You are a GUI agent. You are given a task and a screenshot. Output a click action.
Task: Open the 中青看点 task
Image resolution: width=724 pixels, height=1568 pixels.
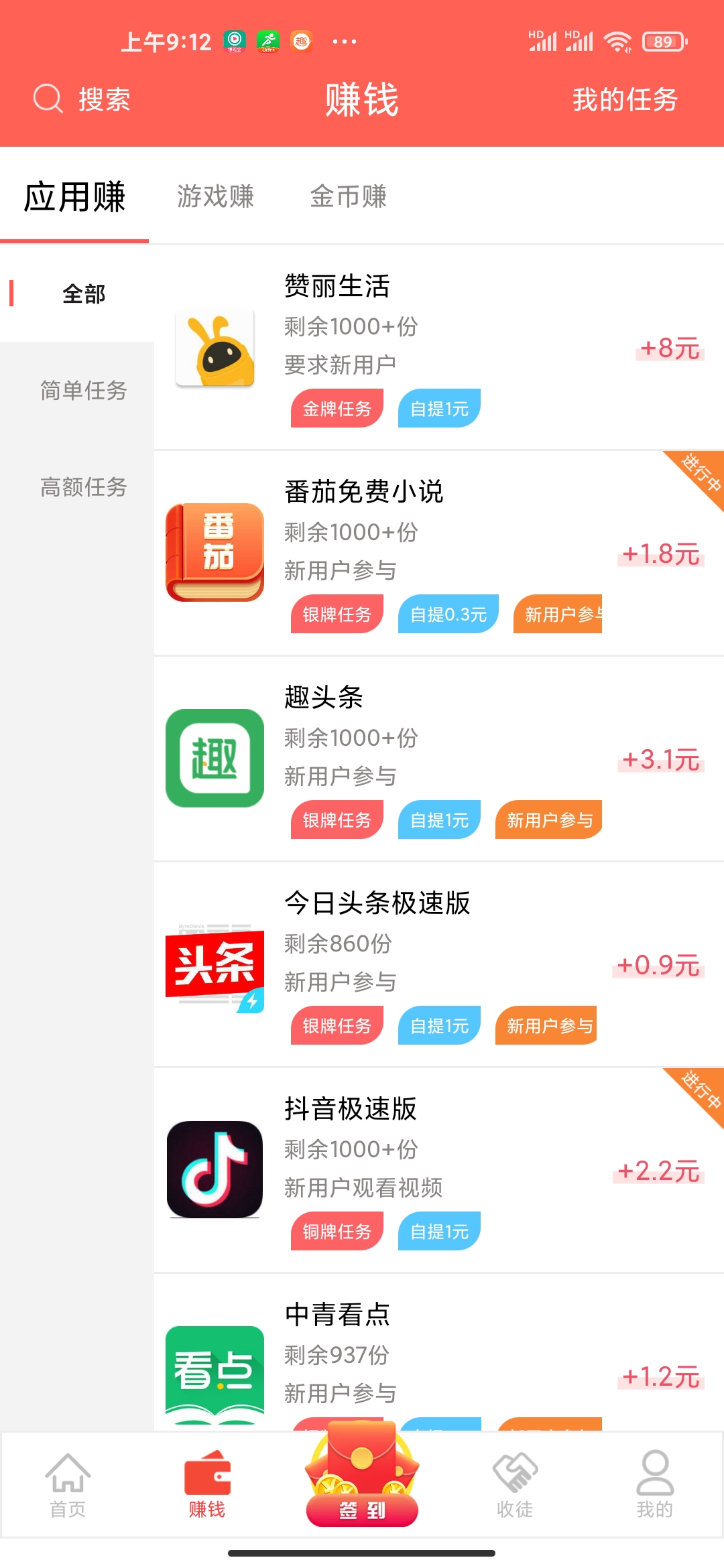(x=439, y=1353)
